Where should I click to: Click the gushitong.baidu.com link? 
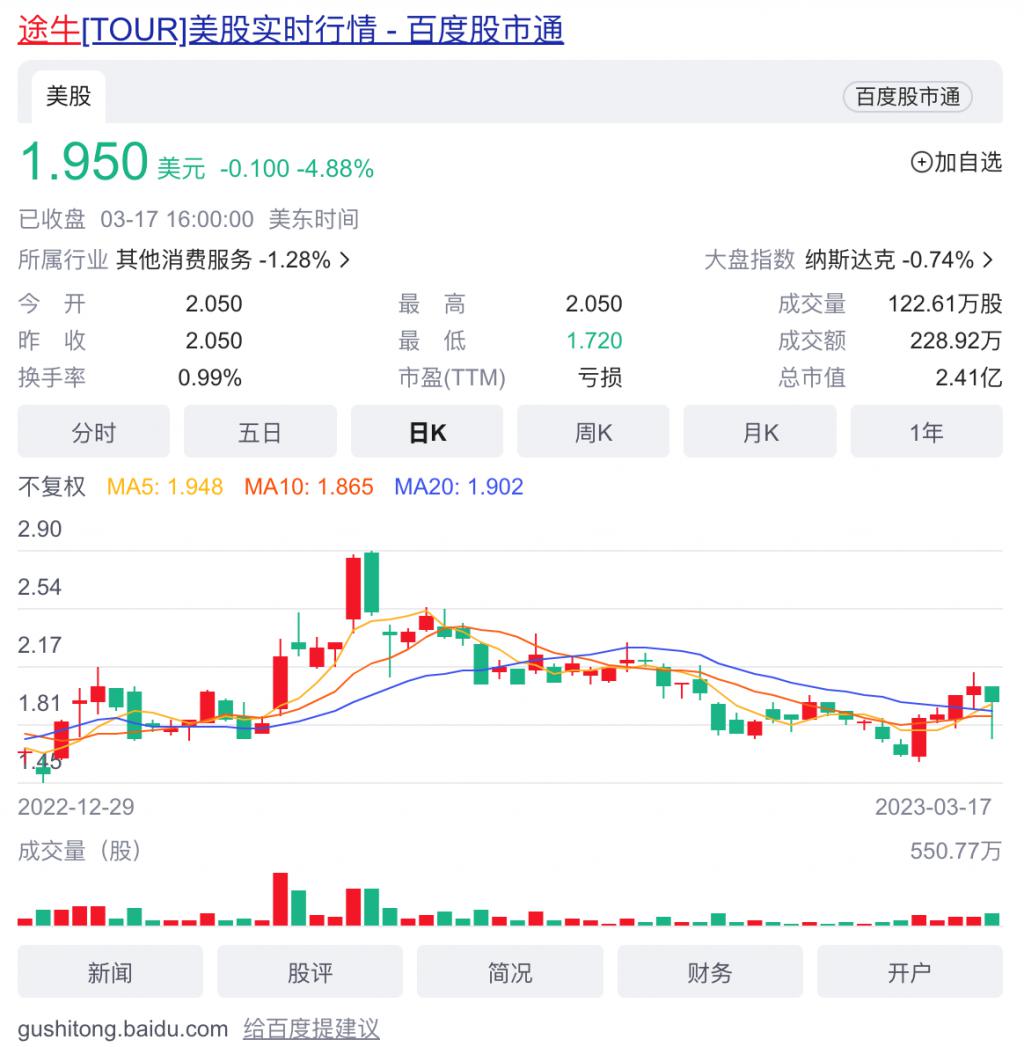[x=122, y=1028]
